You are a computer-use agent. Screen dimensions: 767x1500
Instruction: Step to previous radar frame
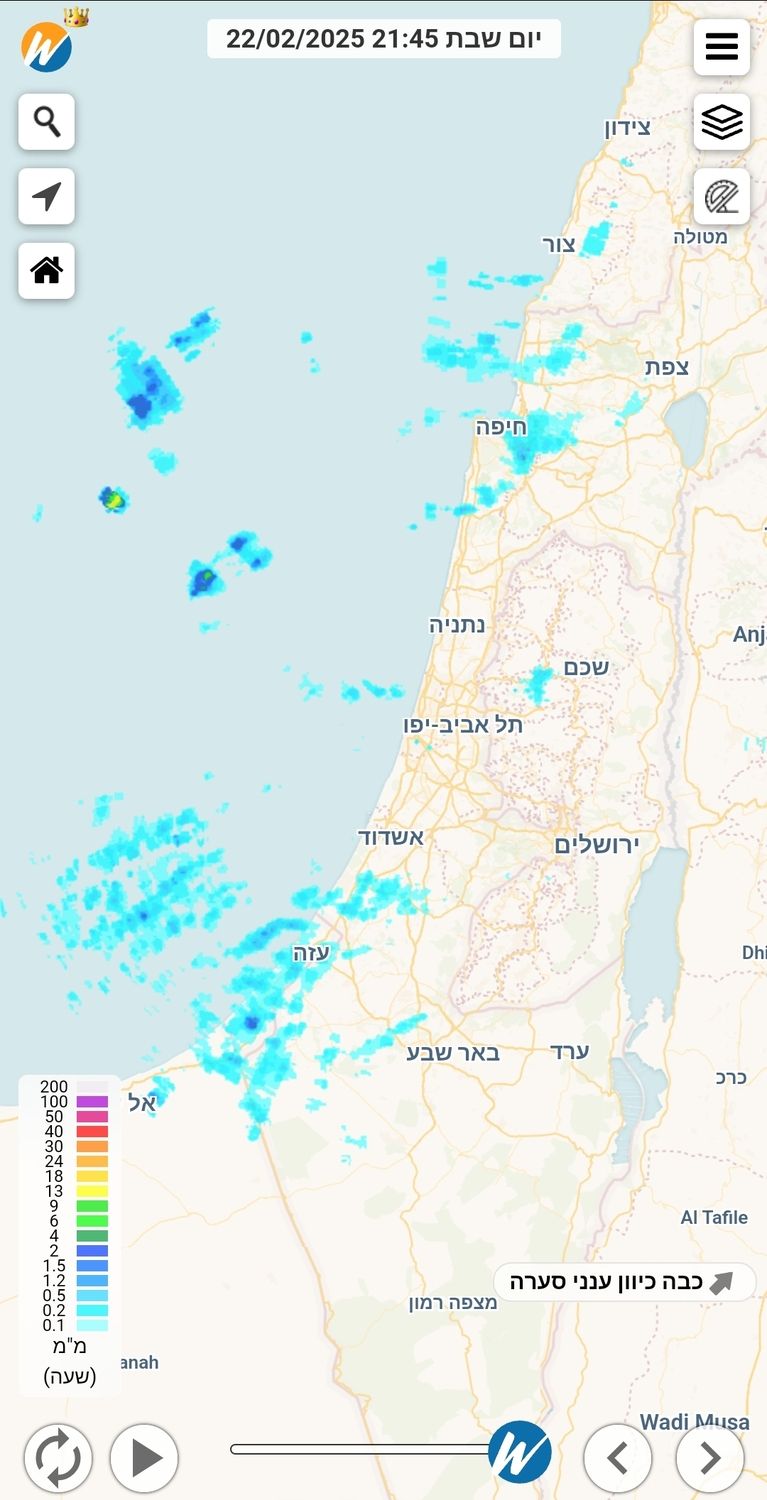tap(617, 1458)
